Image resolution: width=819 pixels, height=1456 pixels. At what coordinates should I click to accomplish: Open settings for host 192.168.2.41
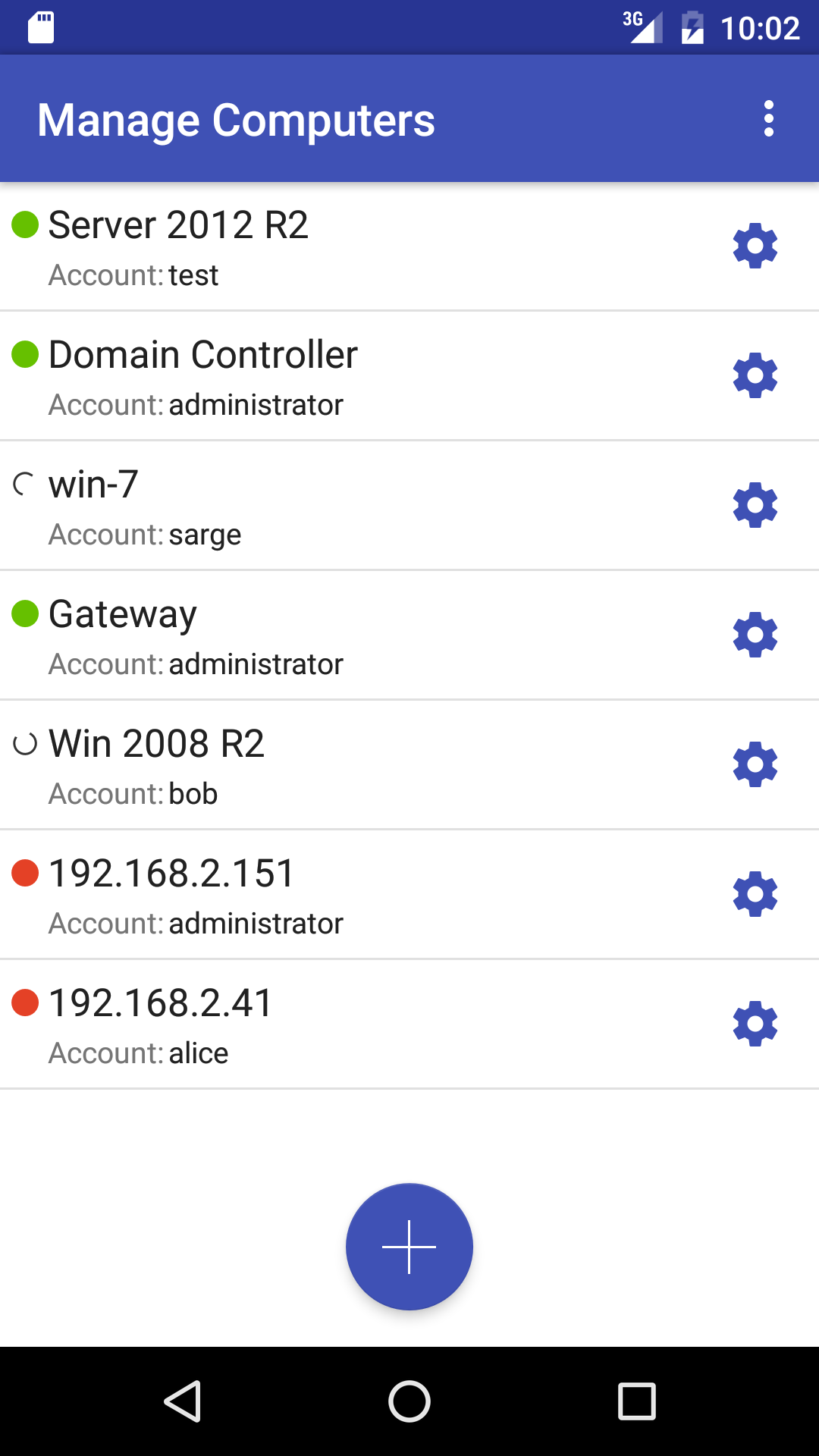[x=755, y=1024]
